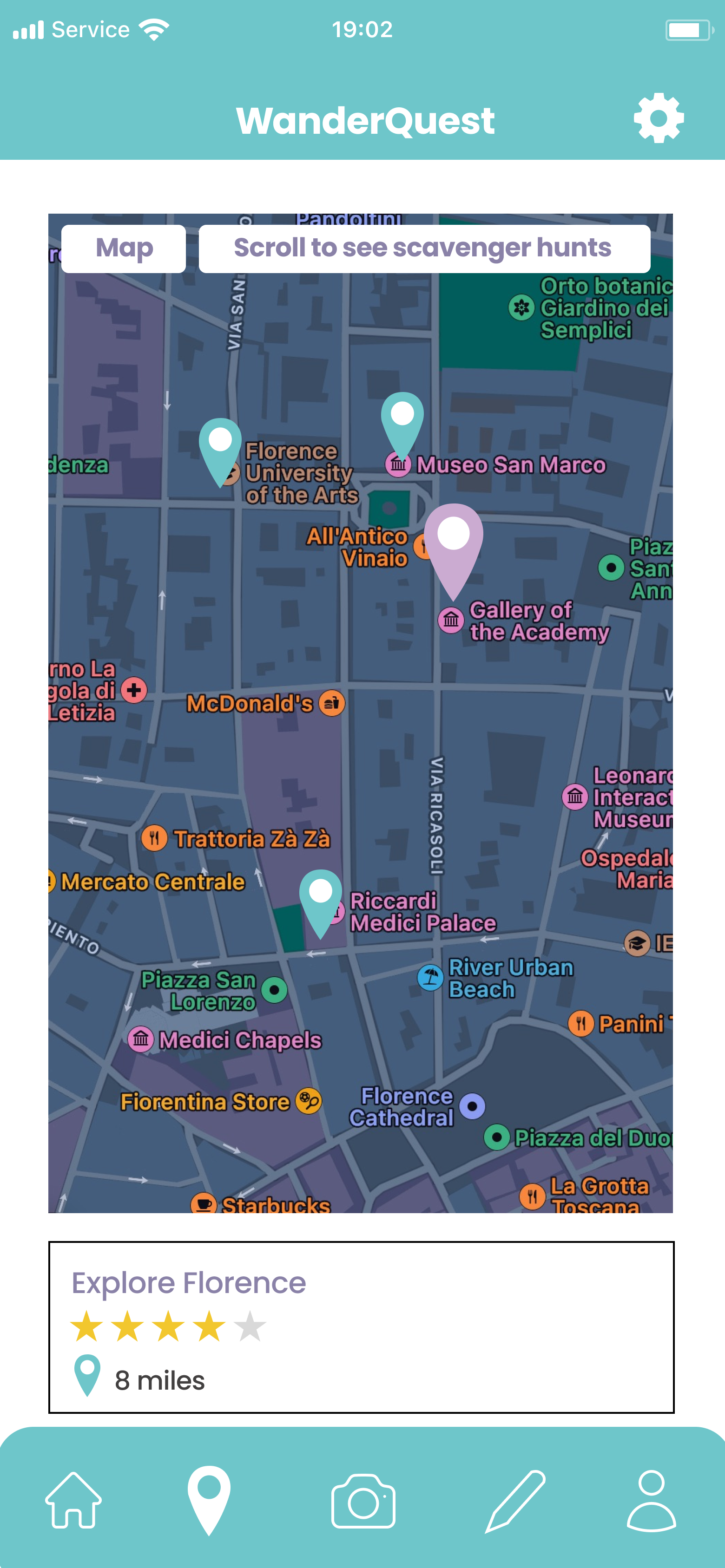Open the Explore Florence scavenger hunt card
725x1568 pixels.
click(361, 1327)
